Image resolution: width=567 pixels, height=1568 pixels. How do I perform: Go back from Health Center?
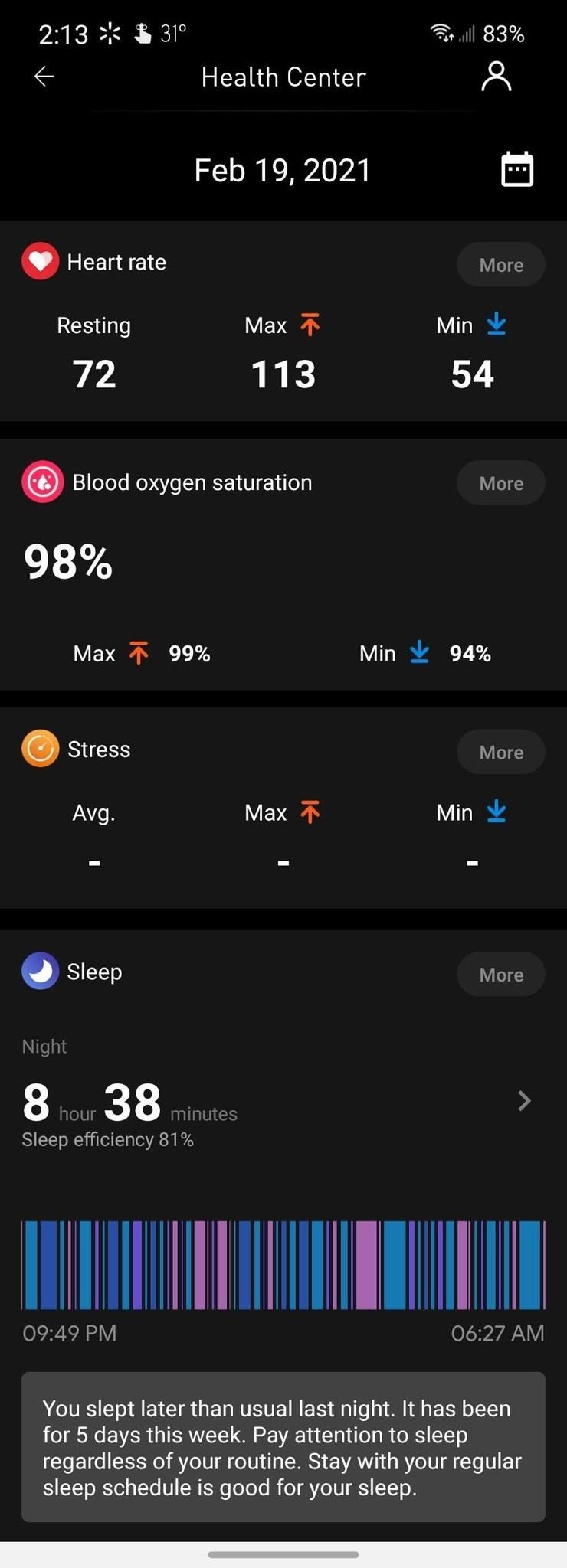point(44,77)
